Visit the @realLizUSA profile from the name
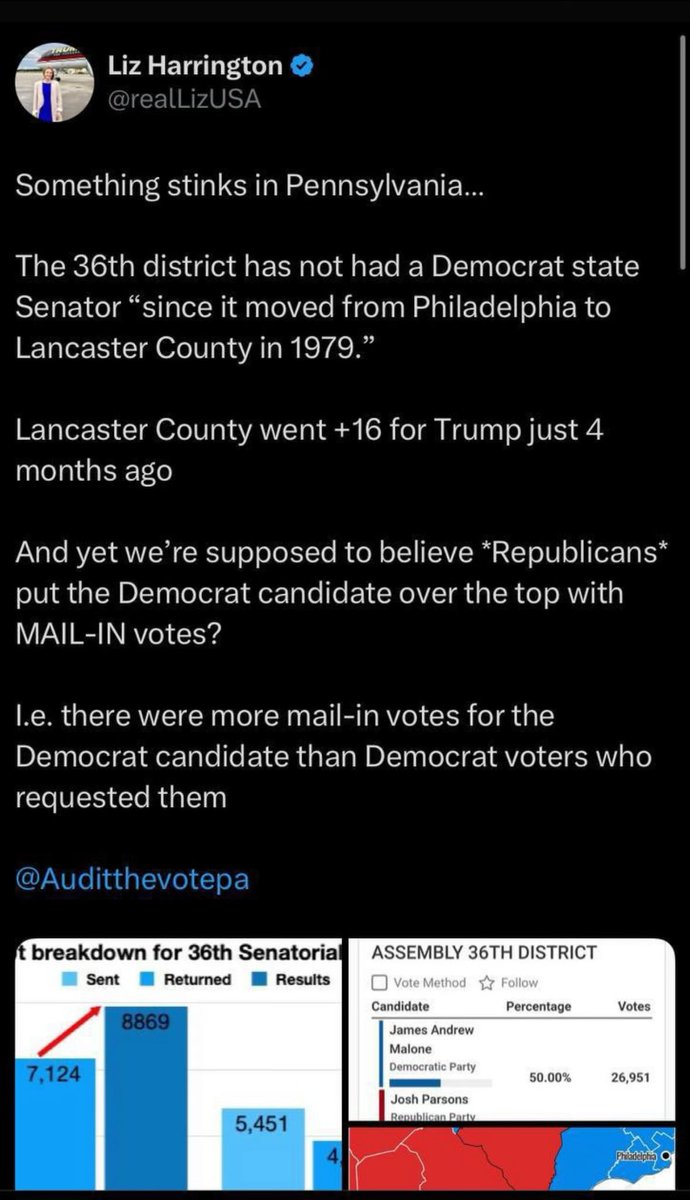 199,67
